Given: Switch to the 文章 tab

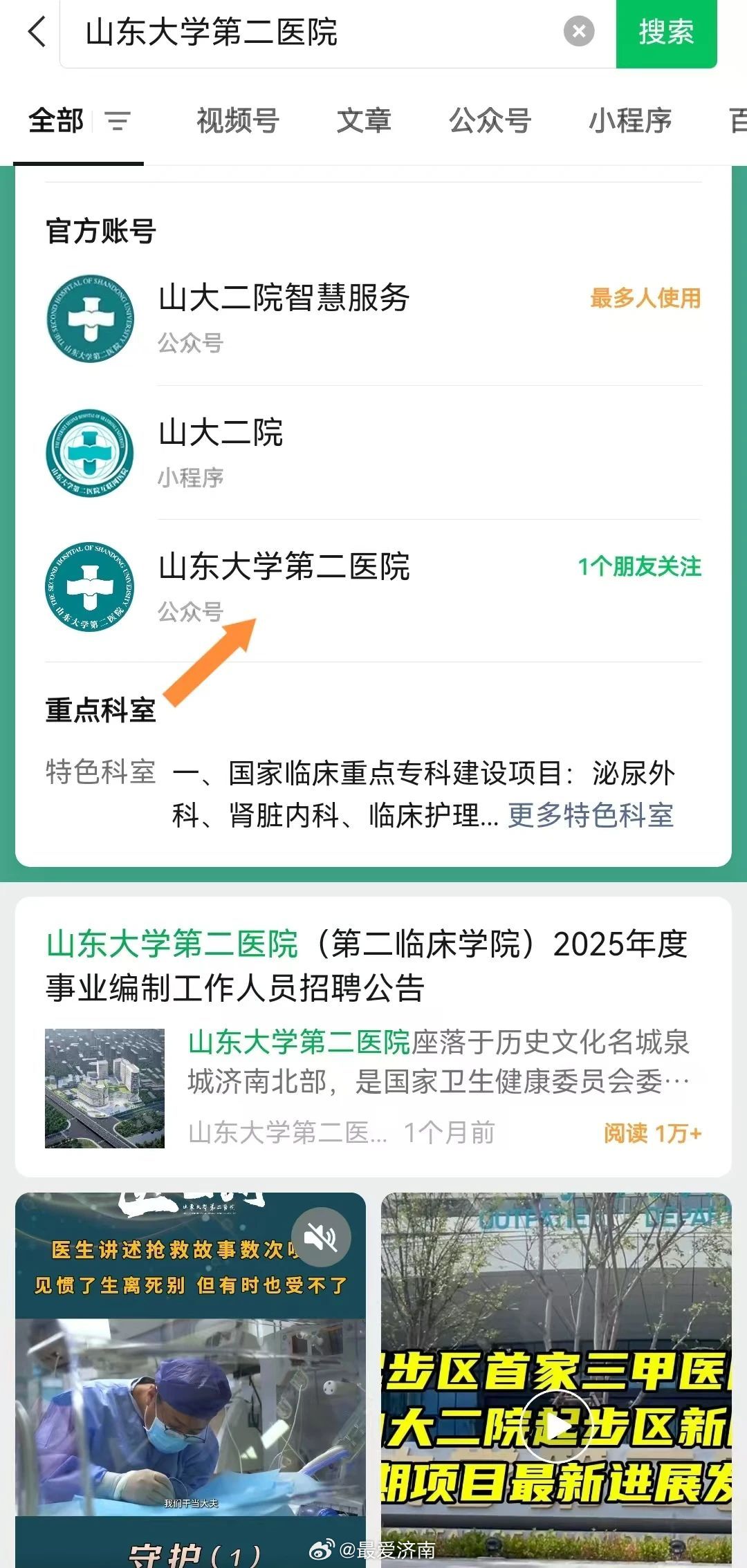Looking at the screenshot, I should tap(363, 121).
